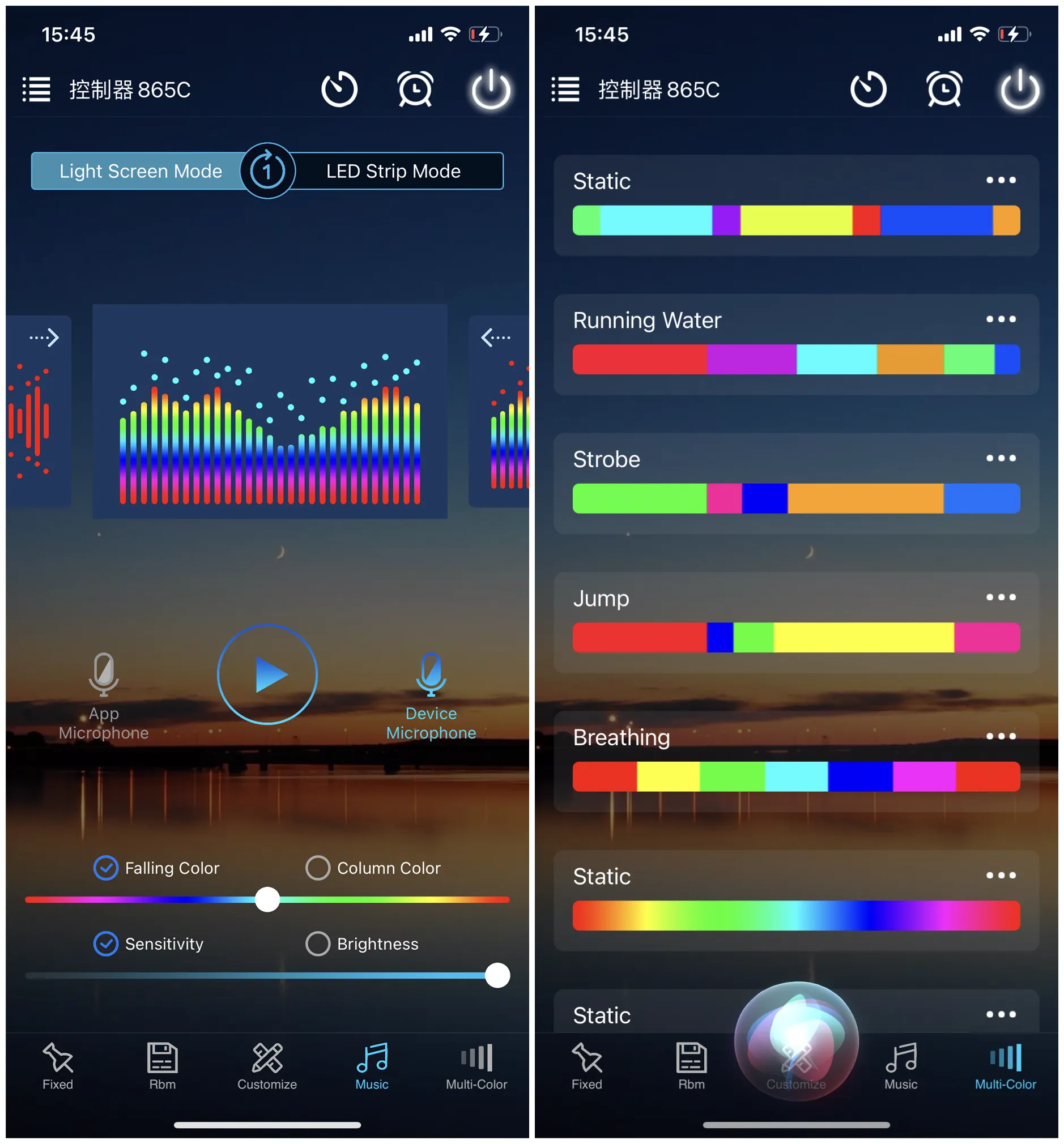The height and width of the screenshot is (1144, 1064).
Task: Switch to LED Strip Mode
Action: (393, 170)
